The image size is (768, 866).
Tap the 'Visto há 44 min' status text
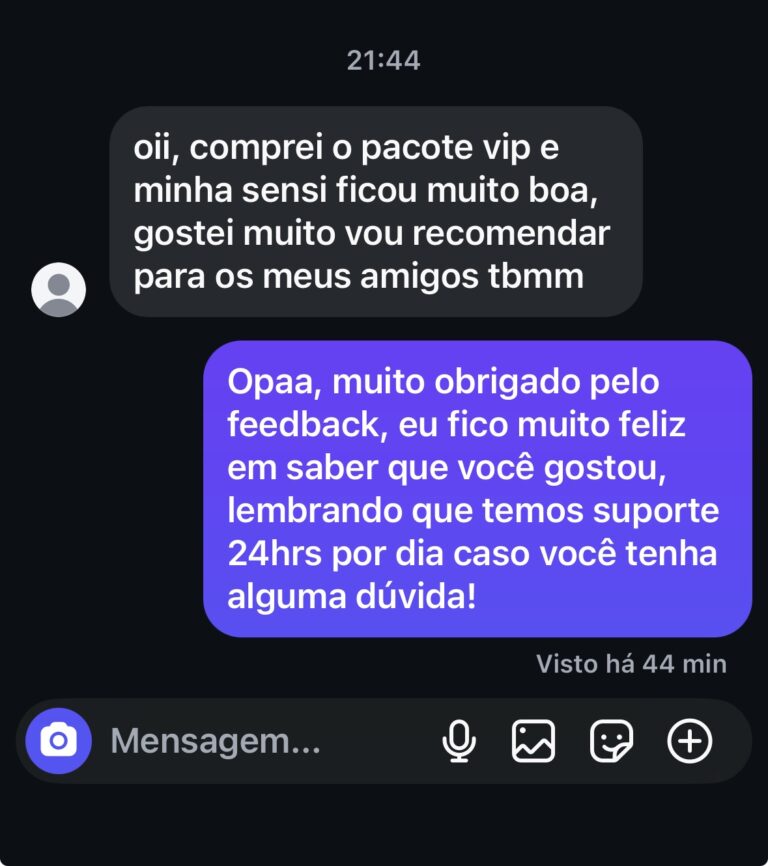click(629, 662)
